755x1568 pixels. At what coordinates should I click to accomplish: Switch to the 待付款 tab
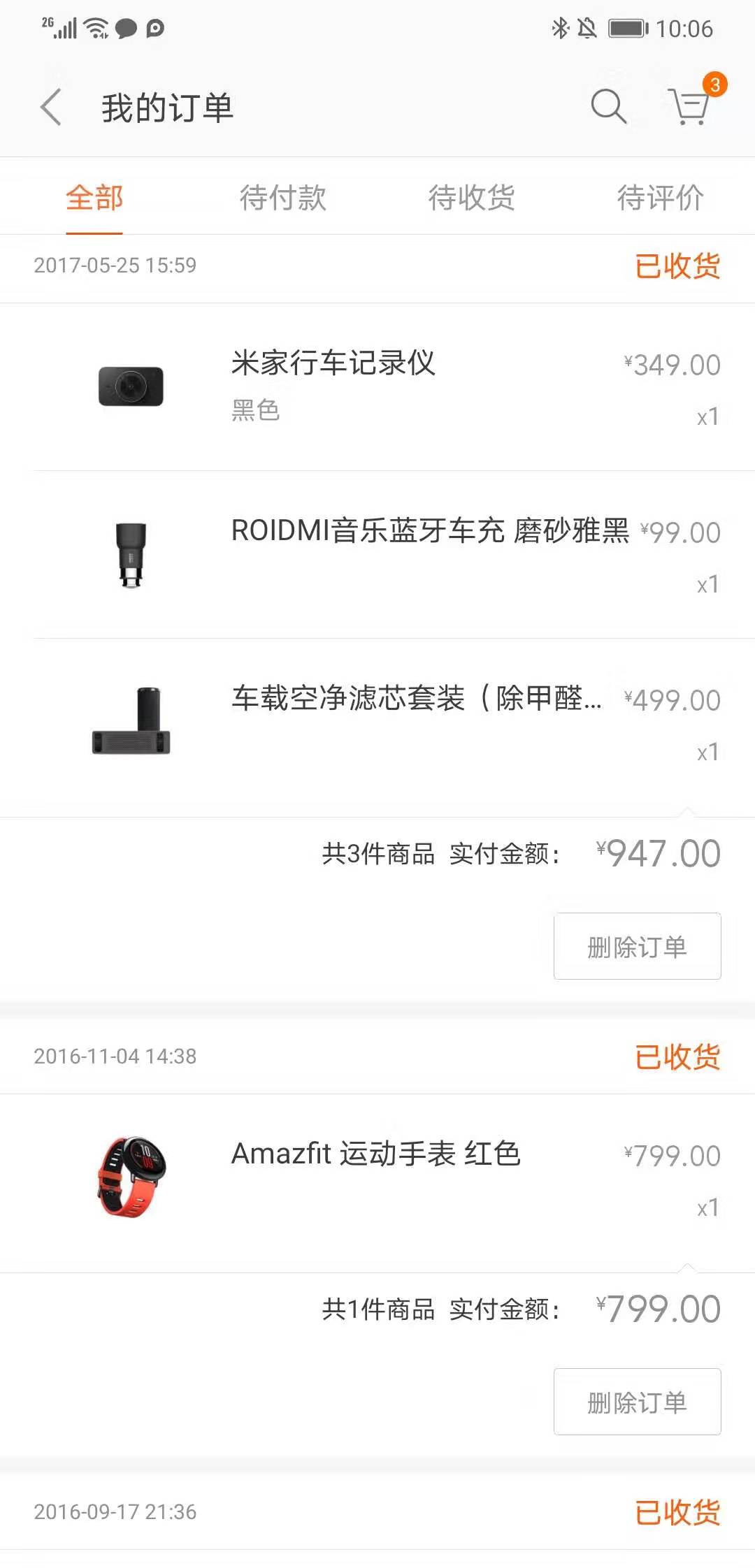pyautogui.click(x=282, y=199)
